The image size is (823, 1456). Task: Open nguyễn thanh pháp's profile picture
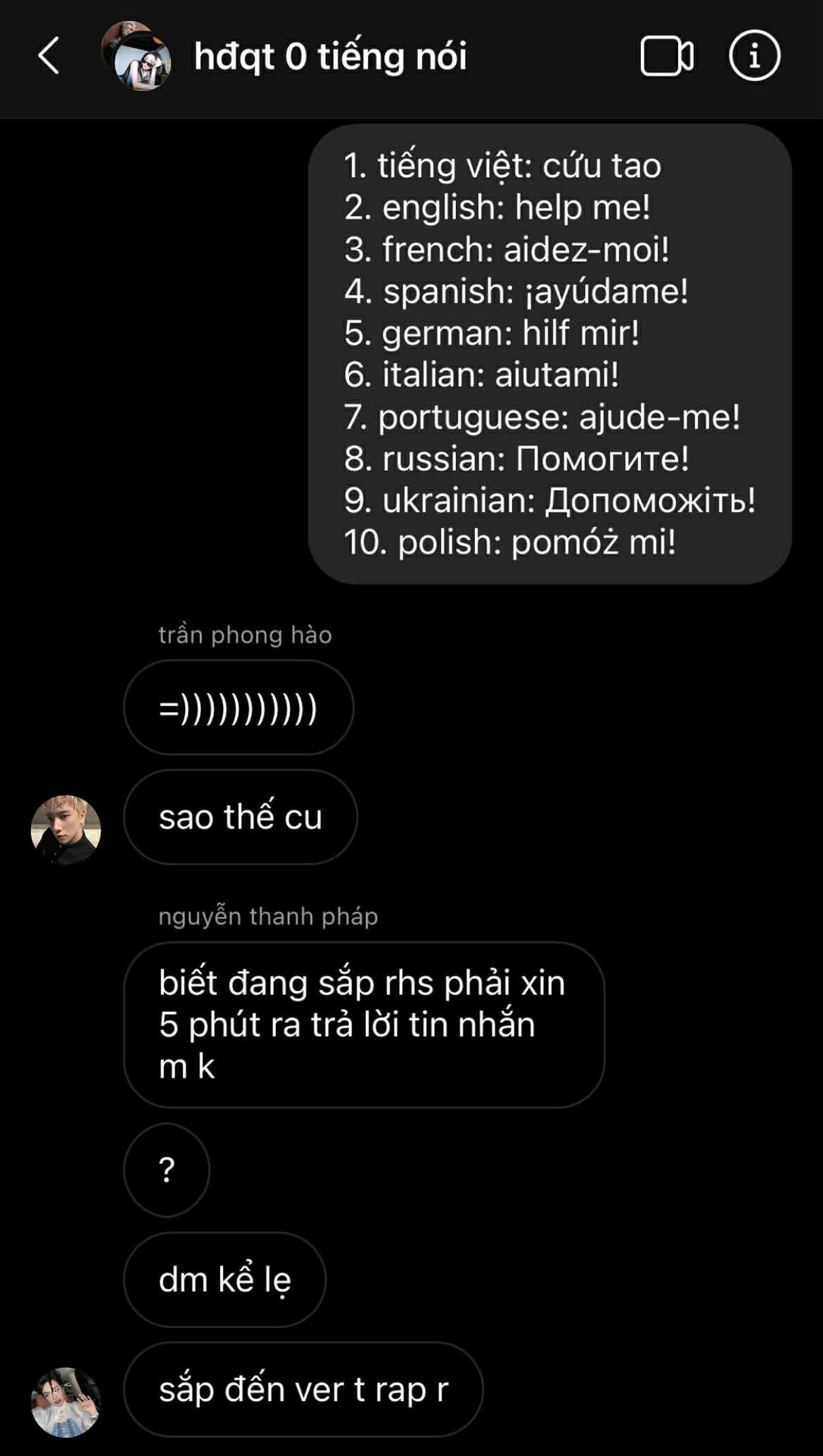pos(66,1401)
